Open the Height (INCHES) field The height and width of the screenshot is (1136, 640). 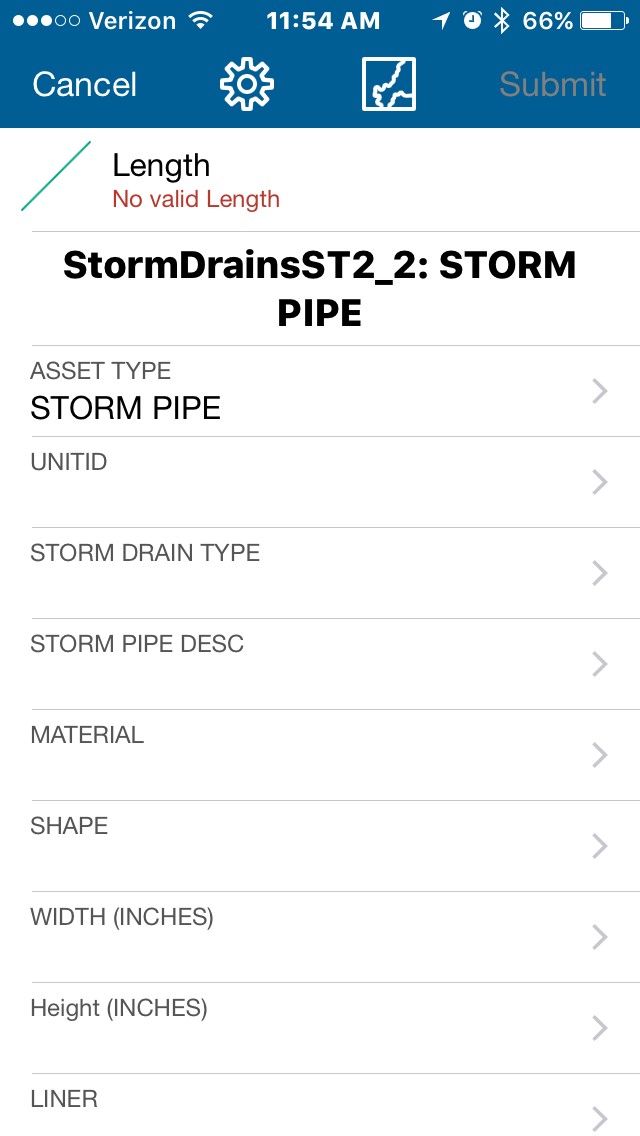(x=320, y=1028)
